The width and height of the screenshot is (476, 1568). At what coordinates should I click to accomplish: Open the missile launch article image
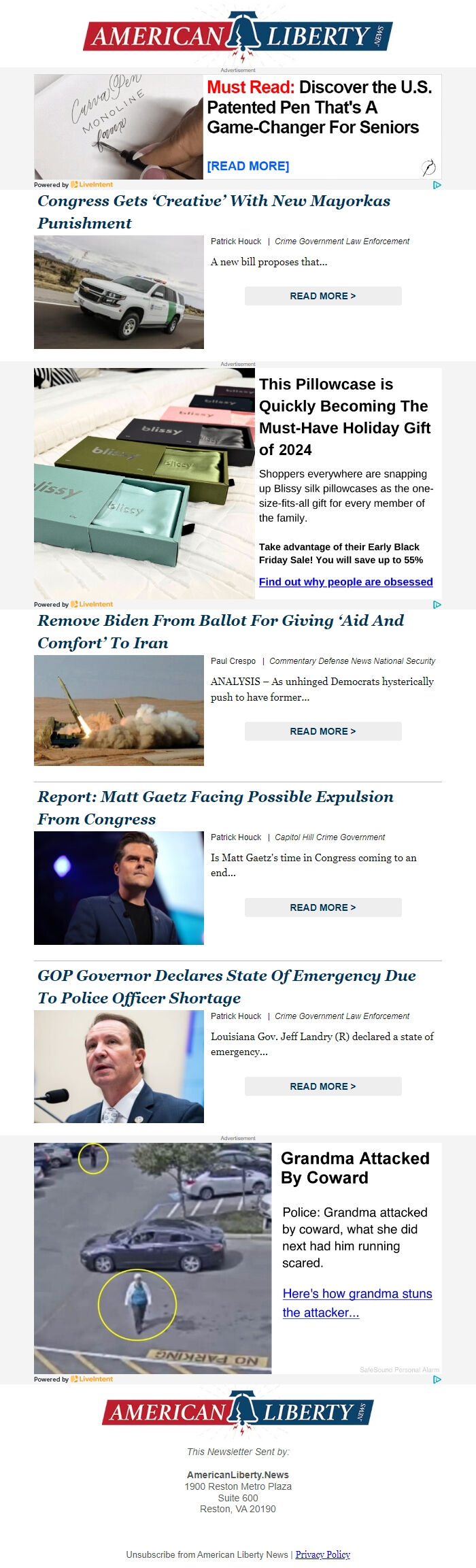119,710
